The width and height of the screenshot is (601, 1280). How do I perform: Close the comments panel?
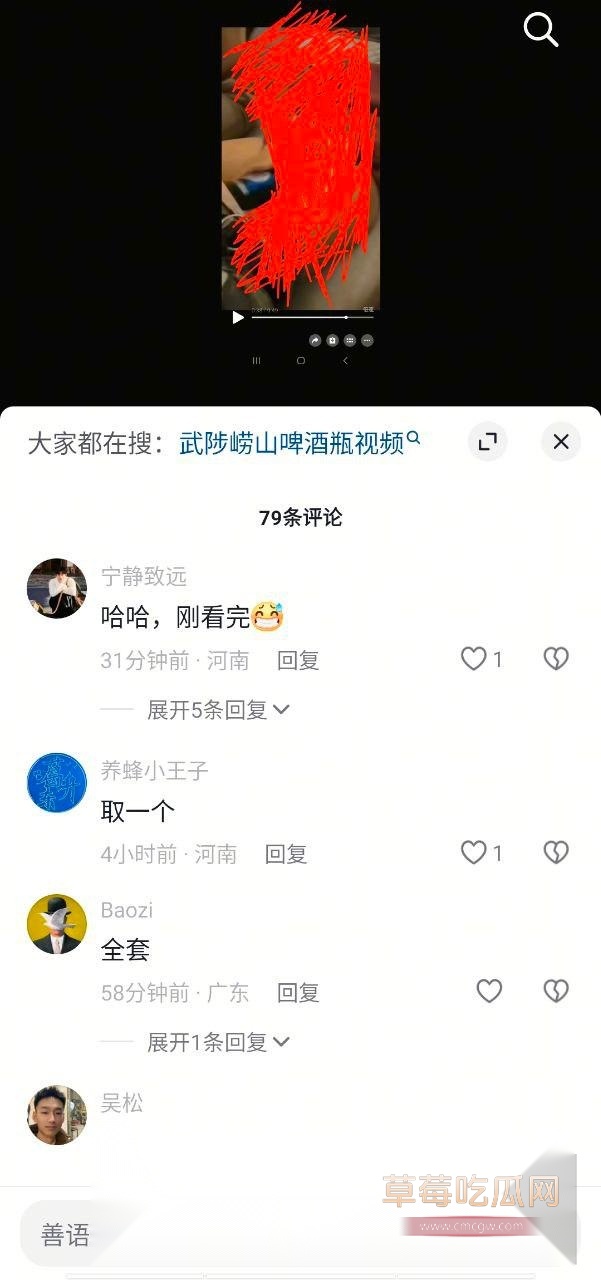click(561, 441)
